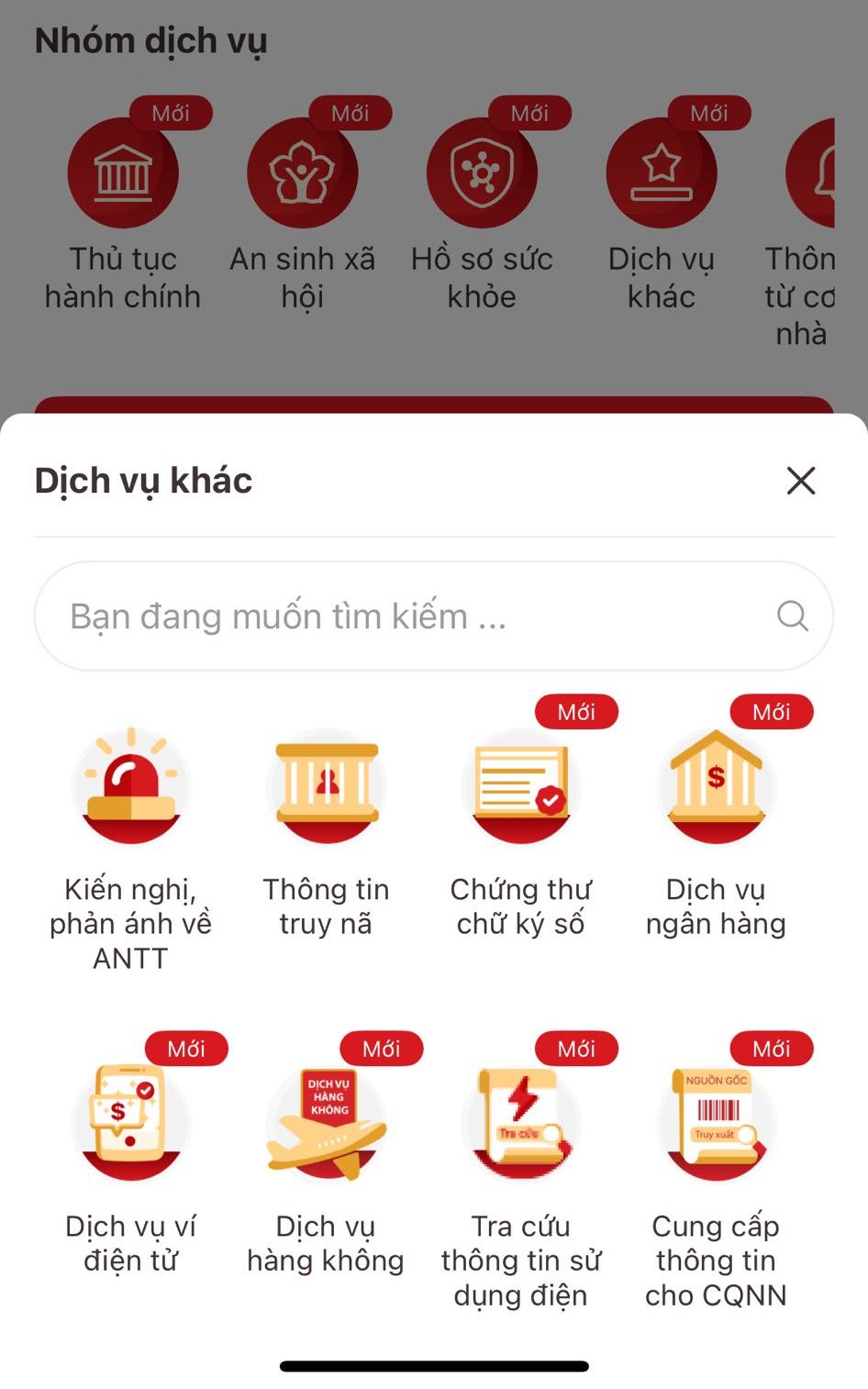
Task: Click the Mới badge on Dịch vụ ngân hàng
Action: [x=772, y=711]
